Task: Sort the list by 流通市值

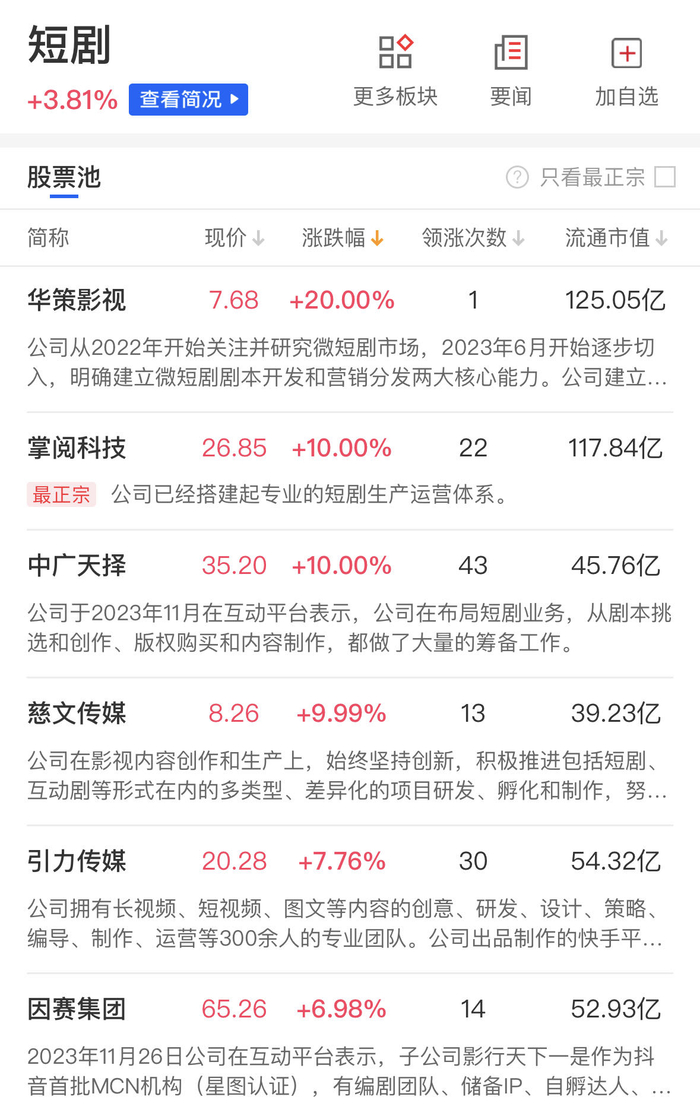Action: pyautogui.click(x=616, y=238)
